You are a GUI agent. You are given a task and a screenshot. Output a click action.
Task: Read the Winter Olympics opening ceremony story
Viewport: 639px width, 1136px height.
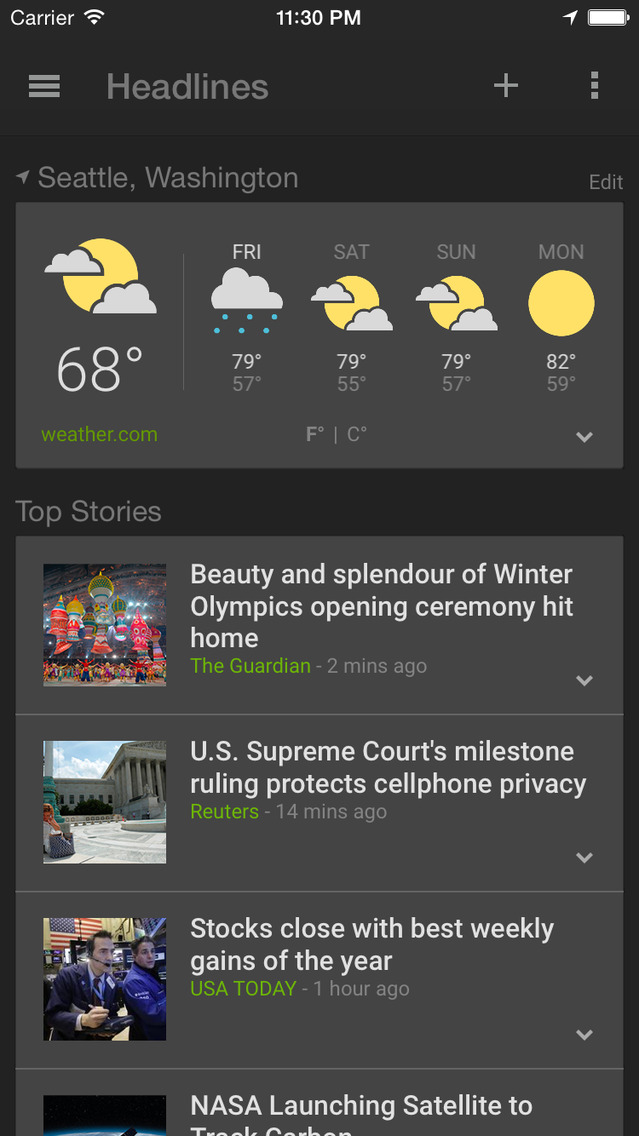click(x=381, y=606)
